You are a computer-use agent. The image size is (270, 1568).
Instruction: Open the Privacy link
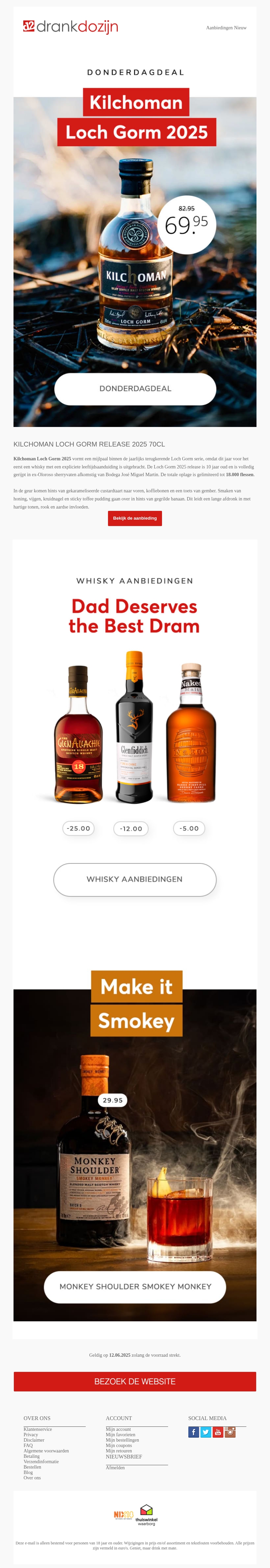tap(30, 1434)
